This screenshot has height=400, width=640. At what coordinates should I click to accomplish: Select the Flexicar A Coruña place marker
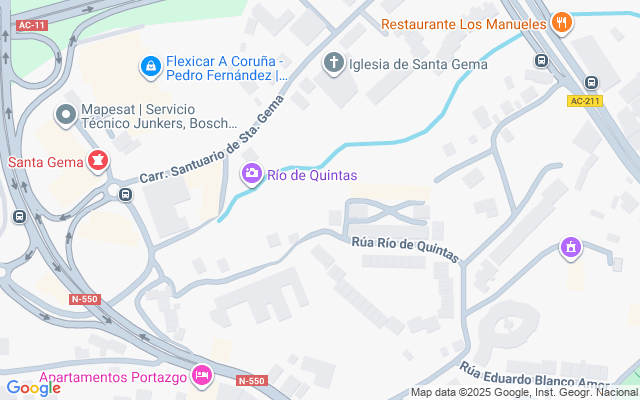[x=150, y=66]
